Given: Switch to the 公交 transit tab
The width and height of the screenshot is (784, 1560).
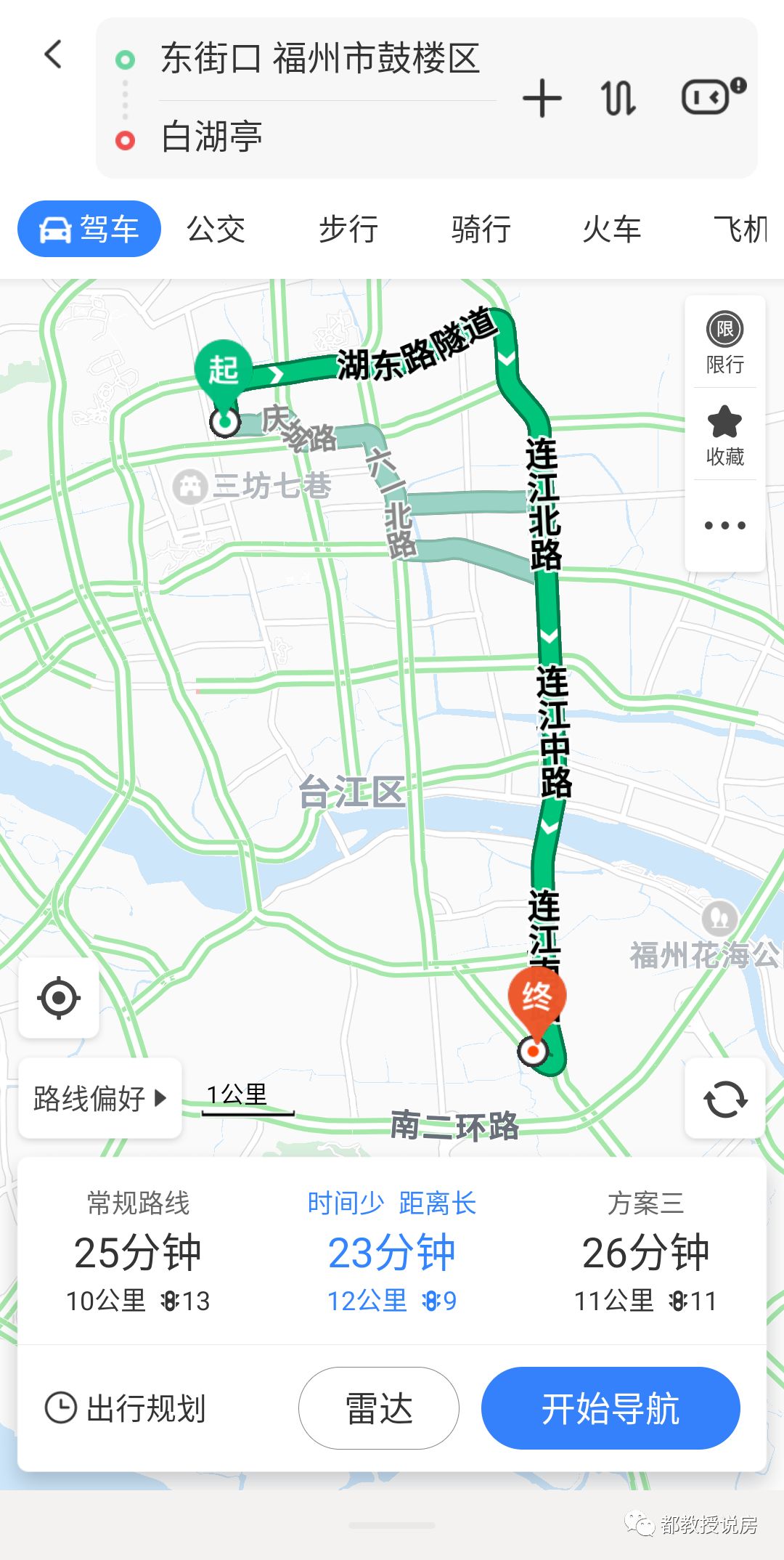Looking at the screenshot, I should [x=216, y=229].
